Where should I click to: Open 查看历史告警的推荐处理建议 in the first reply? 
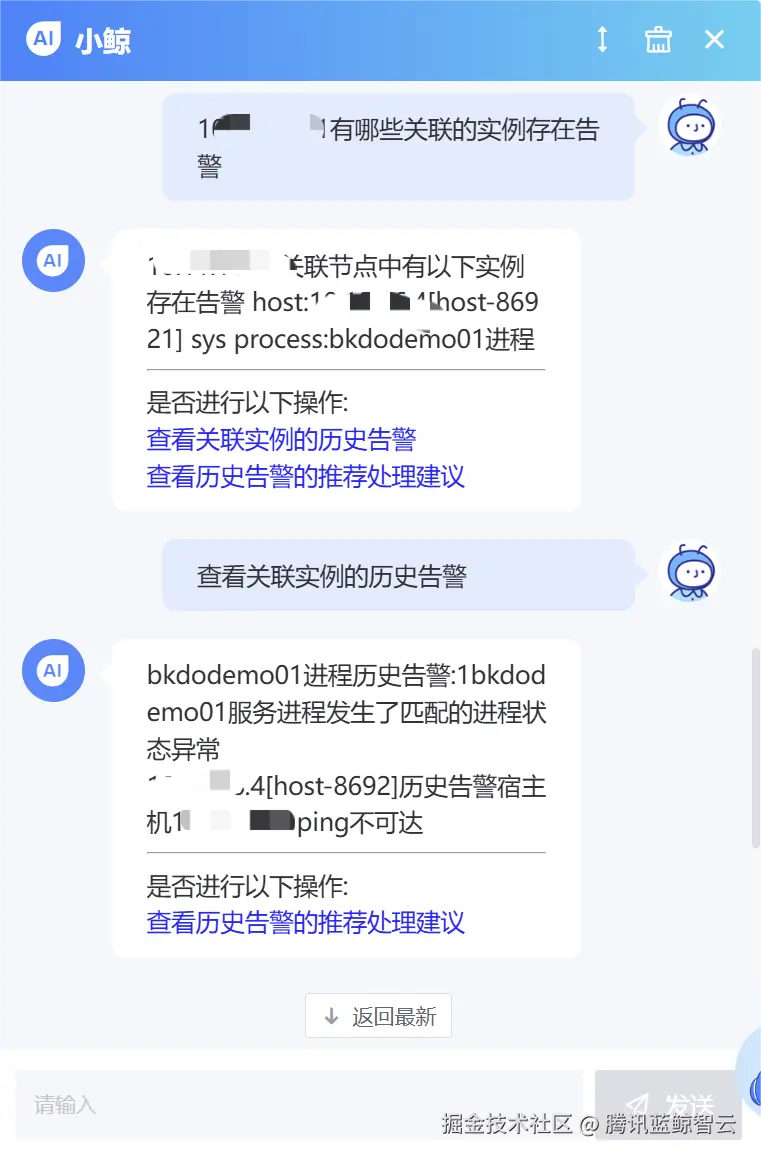305,477
